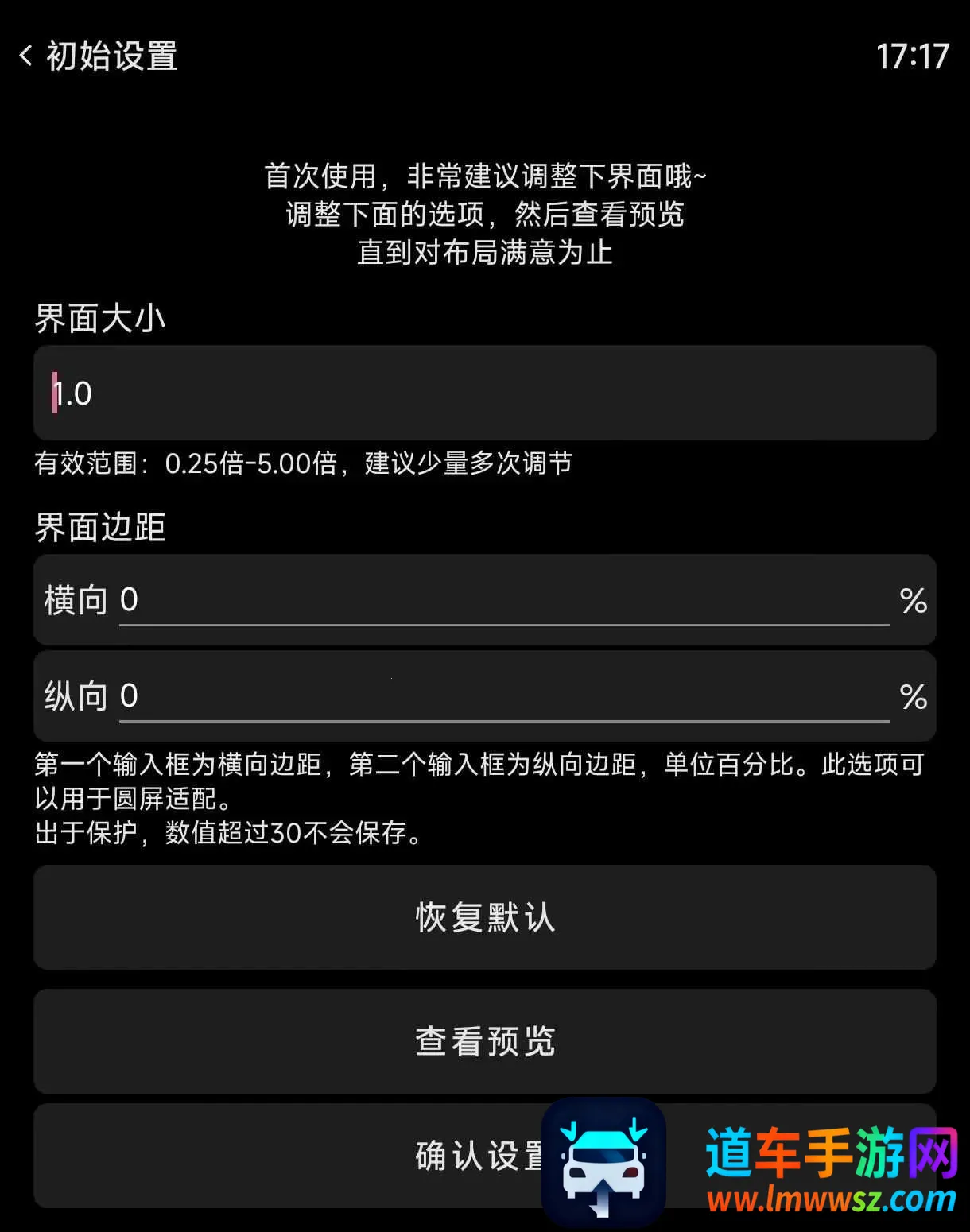Click the percent symbol beside 横向

point(913,601)
